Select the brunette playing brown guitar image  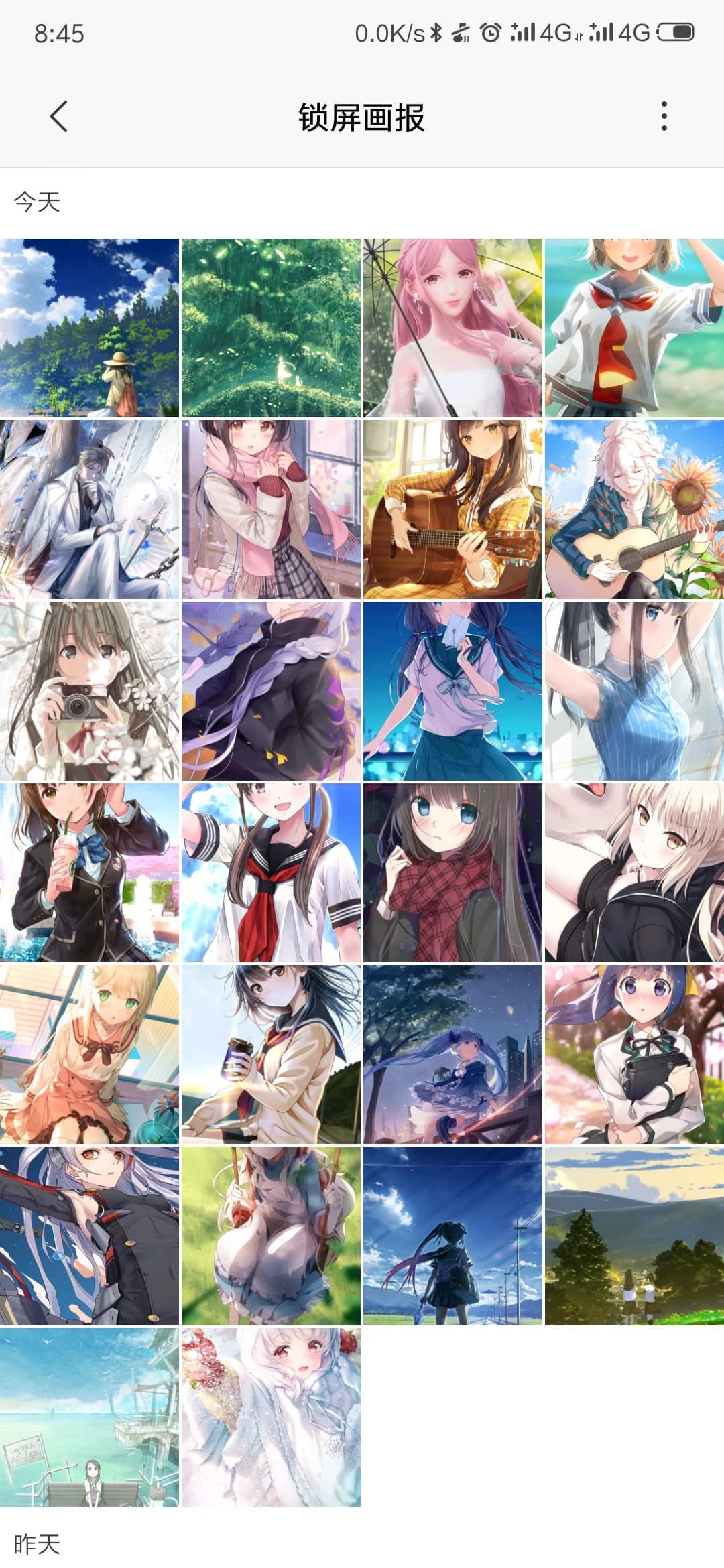452,509
